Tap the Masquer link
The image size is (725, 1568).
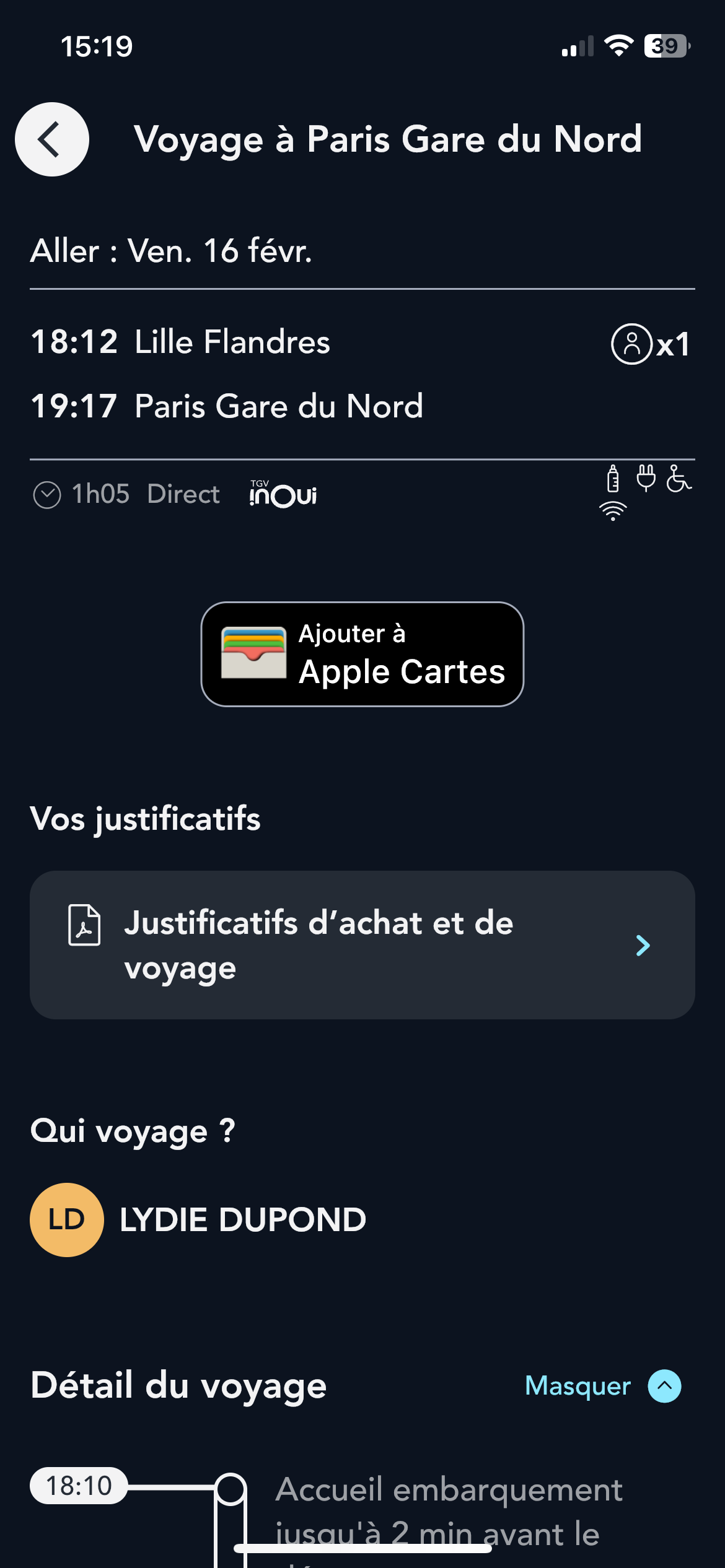pyautogui.click(x=577, y=1387)
